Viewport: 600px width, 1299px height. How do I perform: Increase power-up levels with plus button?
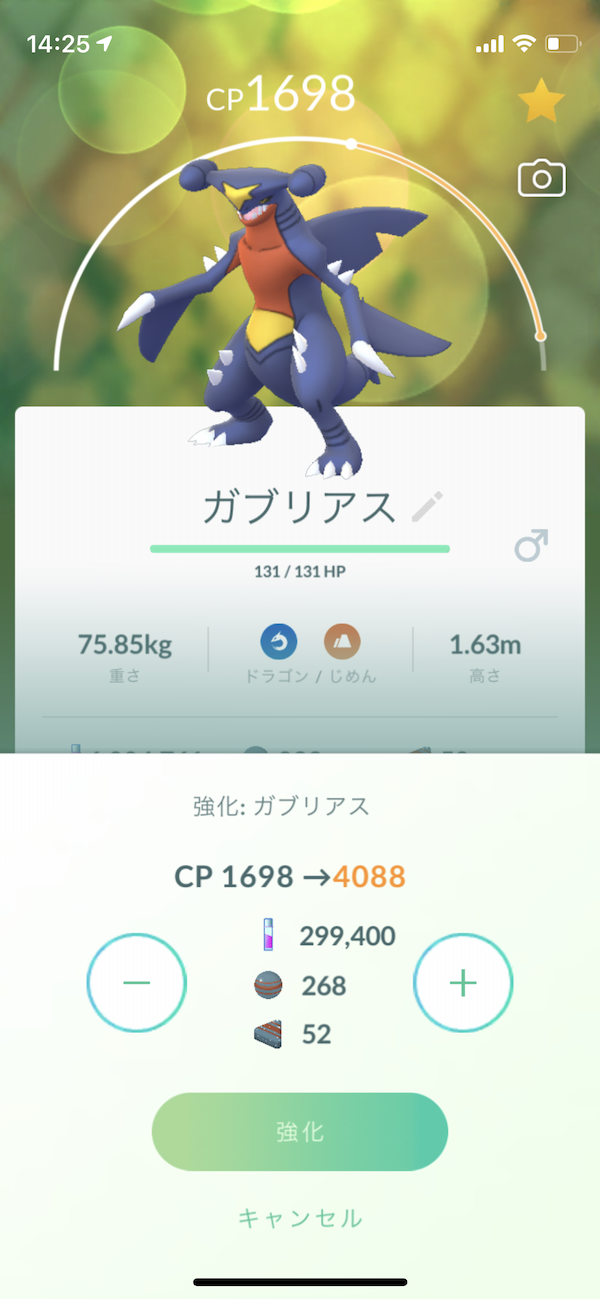463,983
